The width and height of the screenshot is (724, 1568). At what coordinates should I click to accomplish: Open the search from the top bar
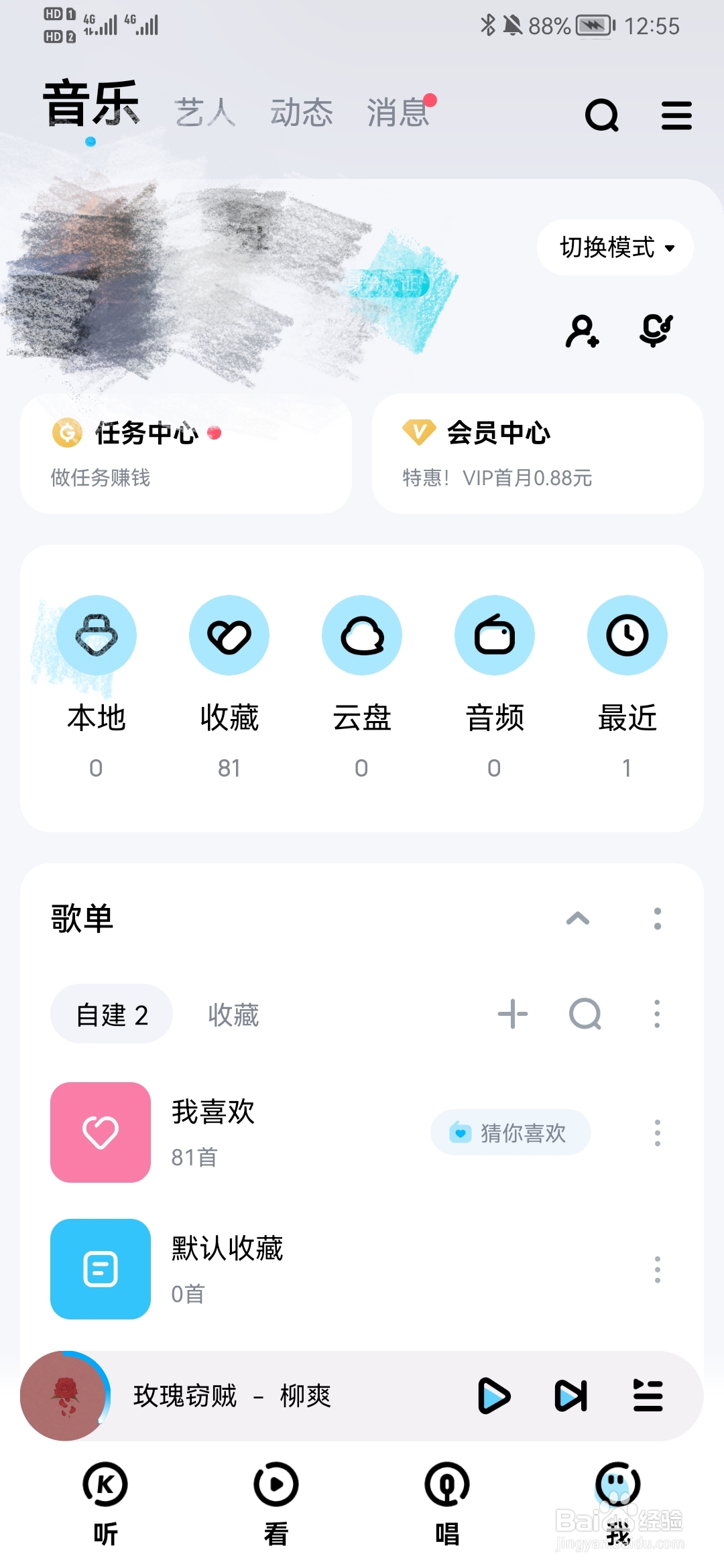601,115
